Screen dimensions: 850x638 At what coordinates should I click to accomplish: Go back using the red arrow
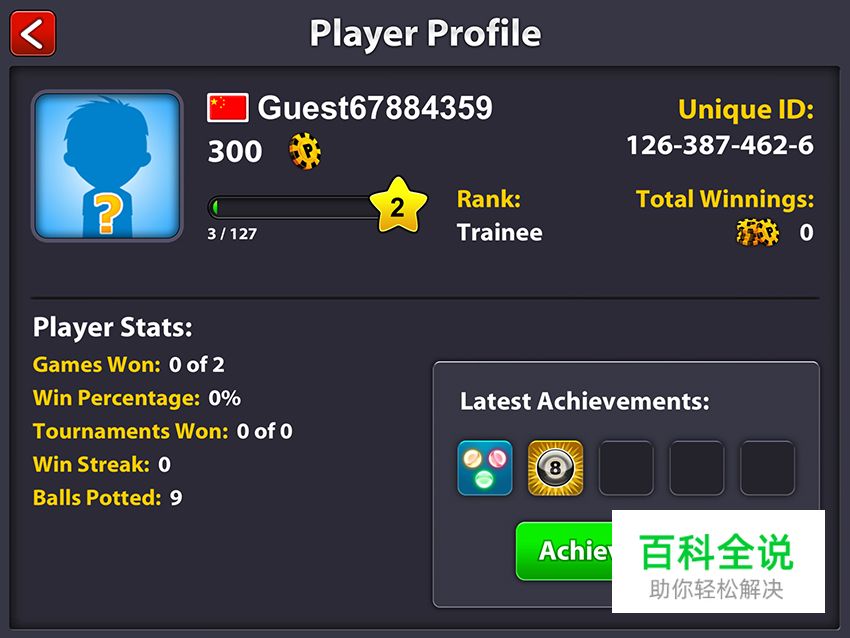click(32, 33)
